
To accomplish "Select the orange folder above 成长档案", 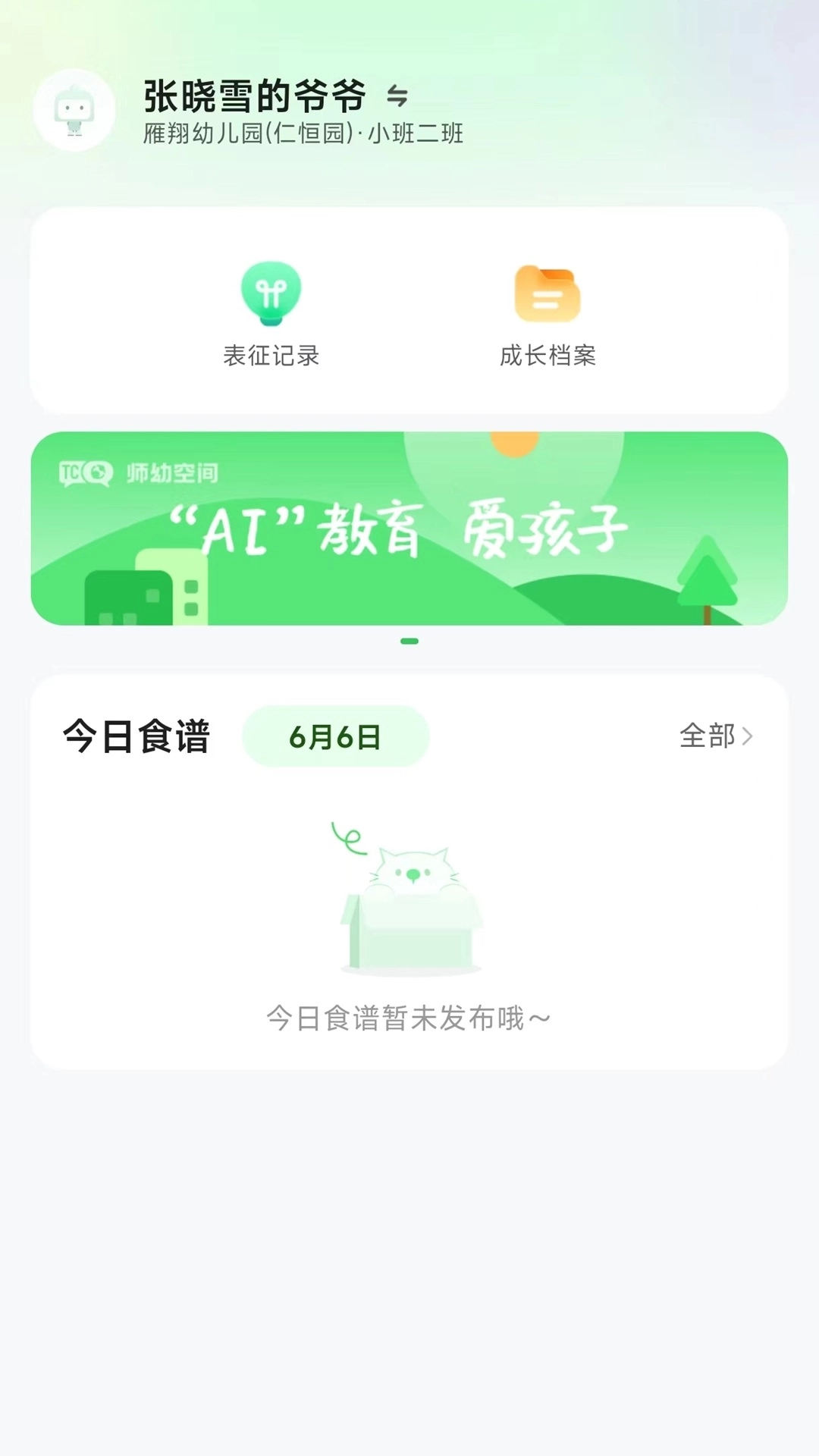I will (x=548, y=294).
